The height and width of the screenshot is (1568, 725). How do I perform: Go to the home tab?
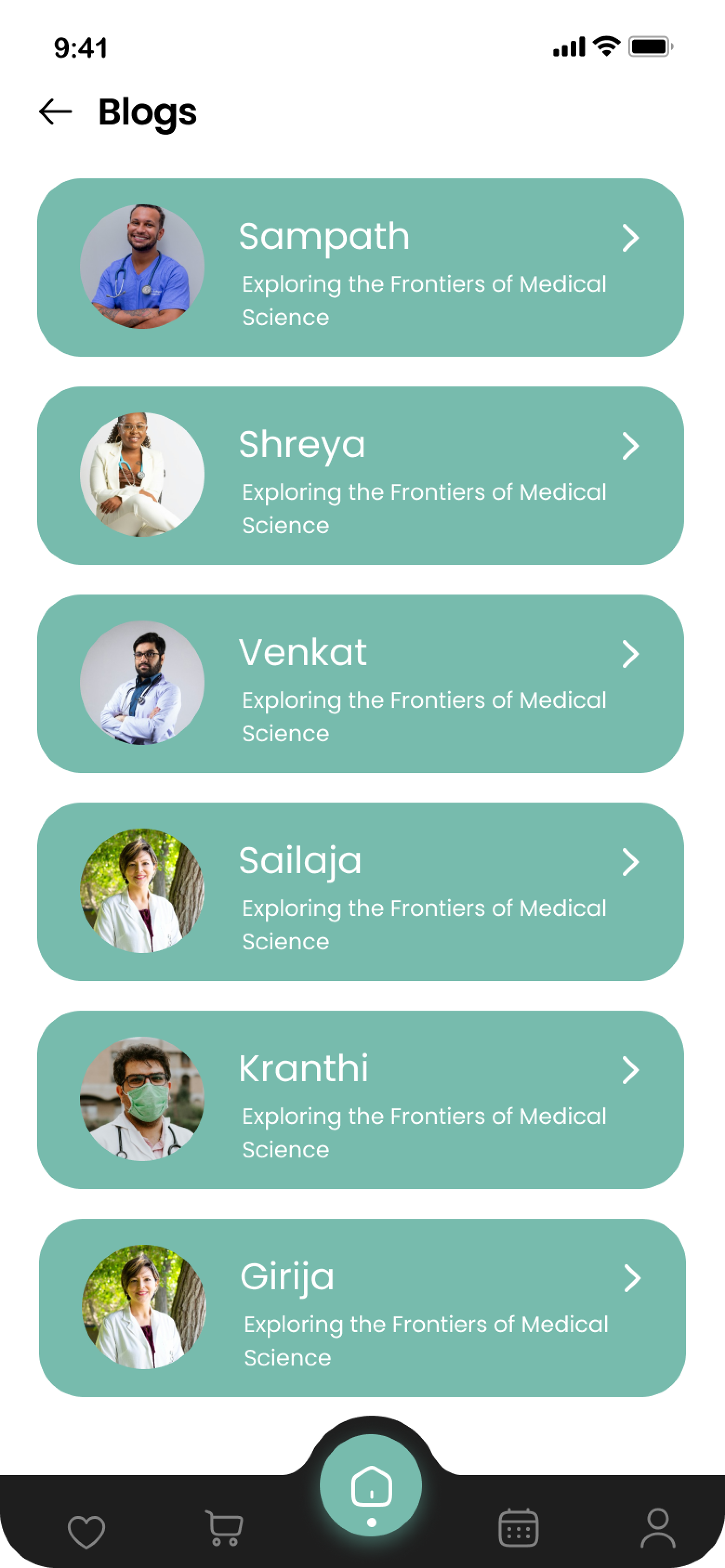[x=371, y=1486]
